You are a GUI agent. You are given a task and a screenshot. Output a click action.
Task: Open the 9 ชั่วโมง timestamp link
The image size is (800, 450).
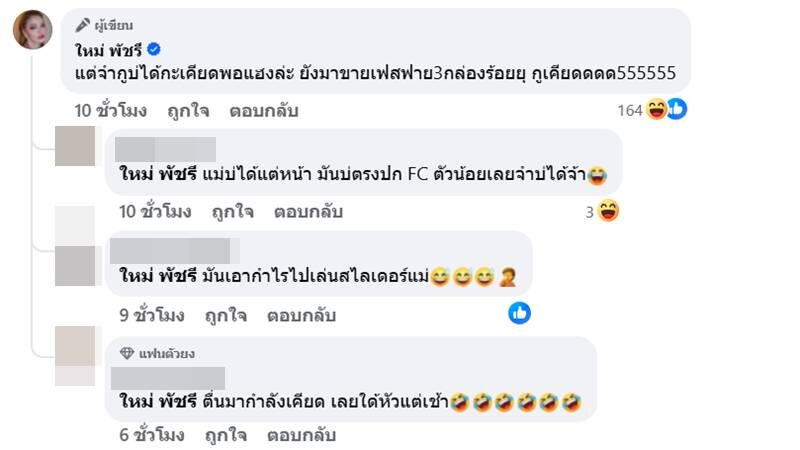(152, 315)
